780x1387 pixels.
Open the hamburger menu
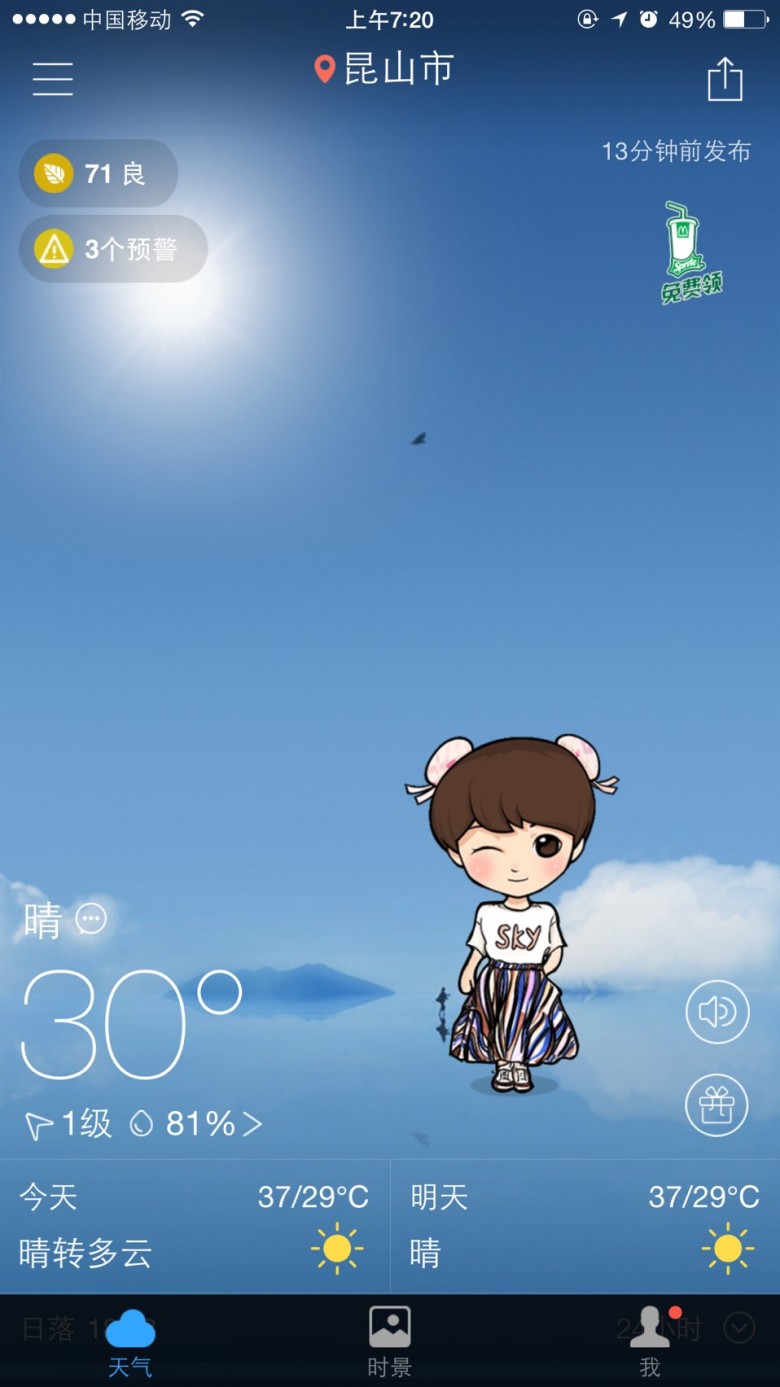click(52, 78)
